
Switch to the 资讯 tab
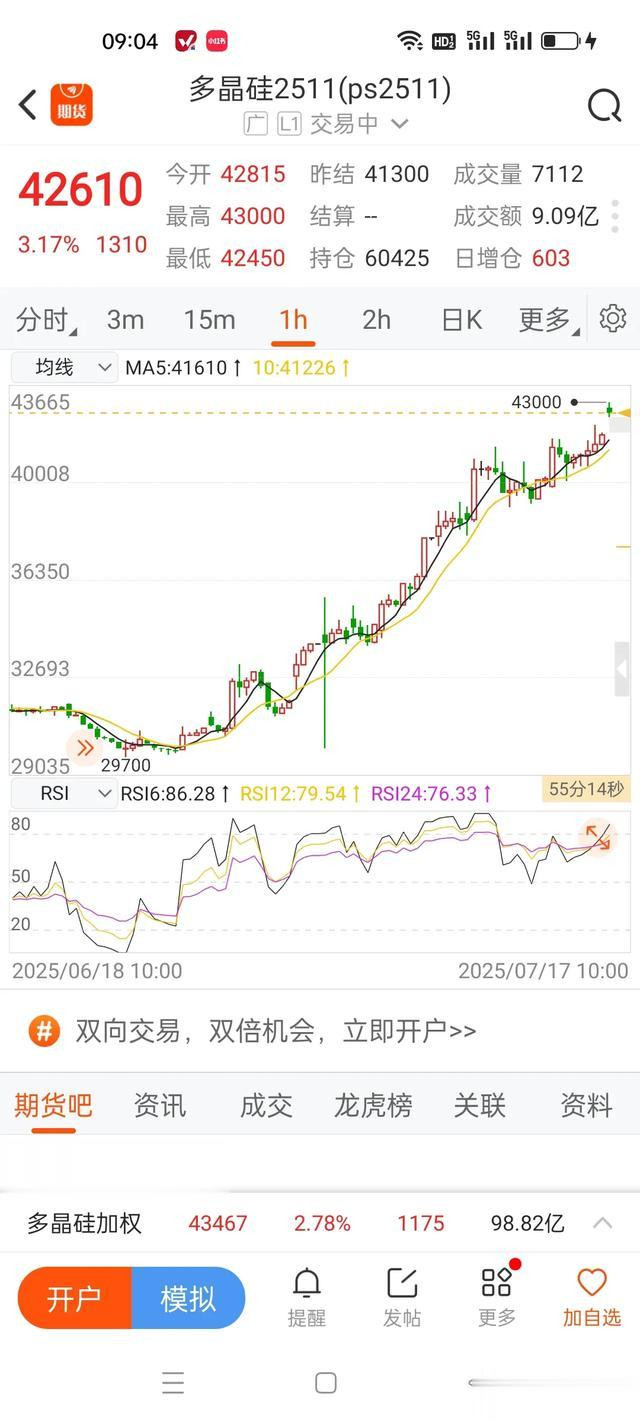click(x=159, y=1105)
